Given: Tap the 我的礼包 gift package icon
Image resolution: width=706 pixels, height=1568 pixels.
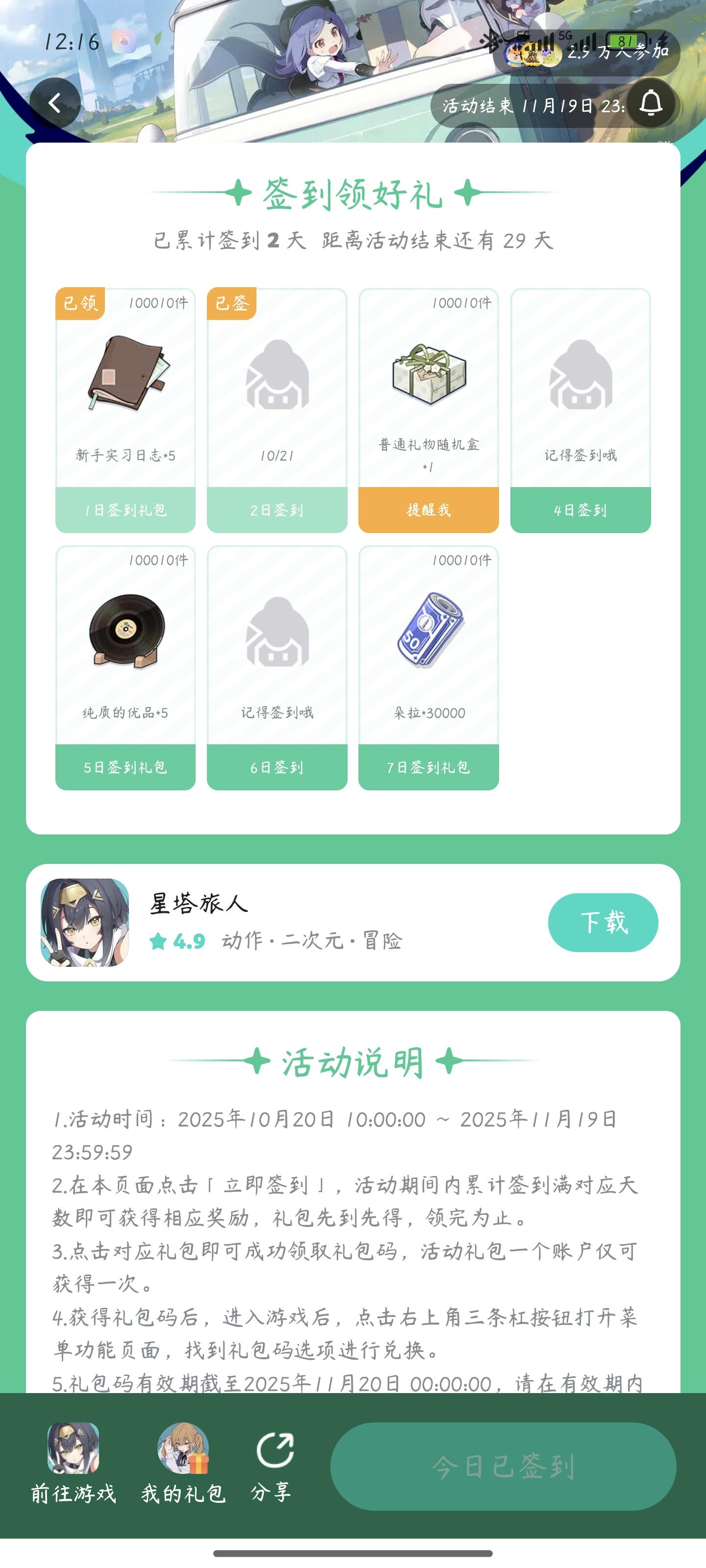Looking at the screenshot, I should coord(180,1450).
